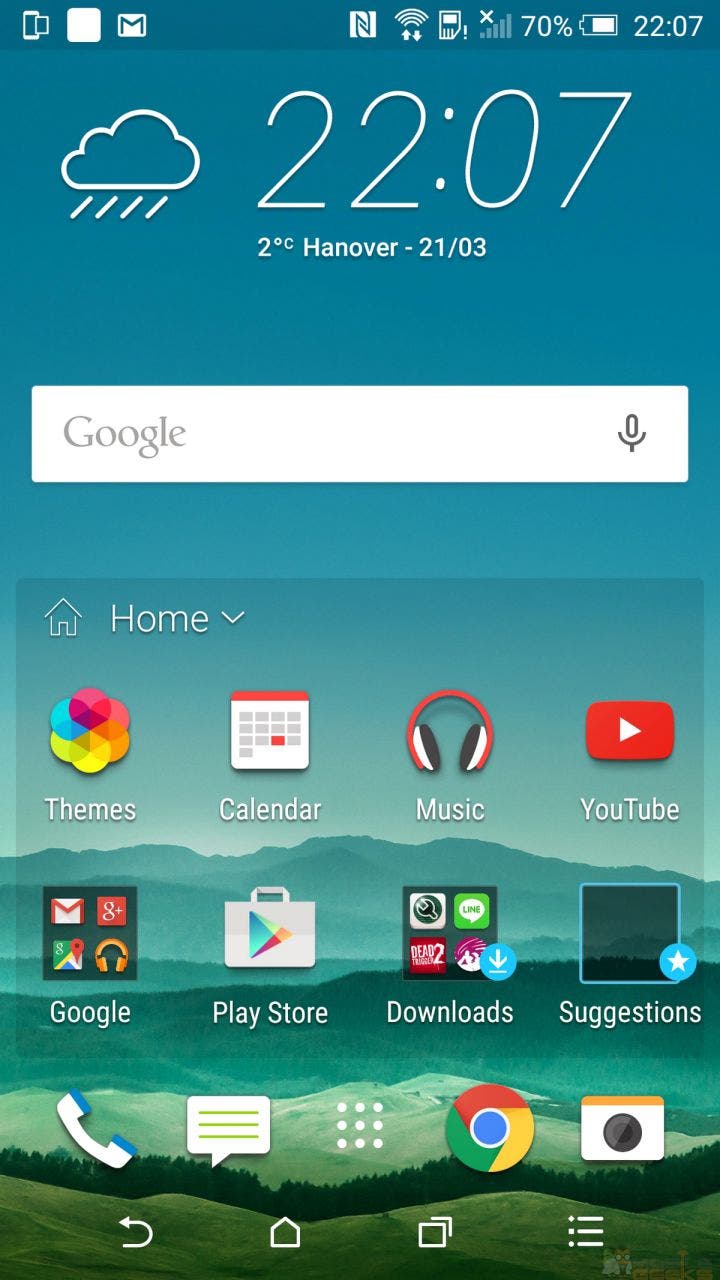Open the Camera app
Screen dimensions: 720x1280
click(x=622, y=1128)
